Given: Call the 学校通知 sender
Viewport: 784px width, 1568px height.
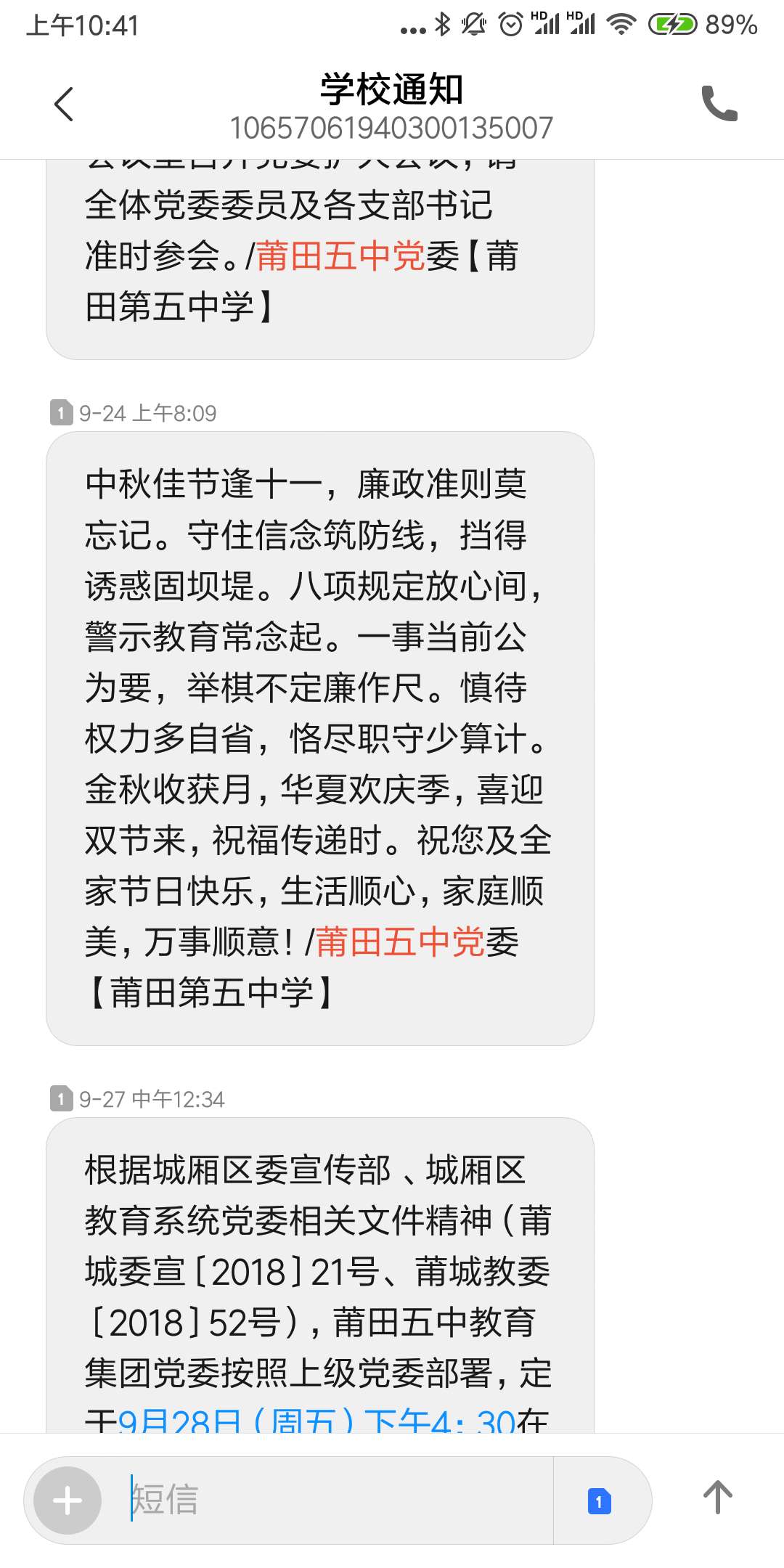Looking at the screenshot, I should click(x=719, y=104).
